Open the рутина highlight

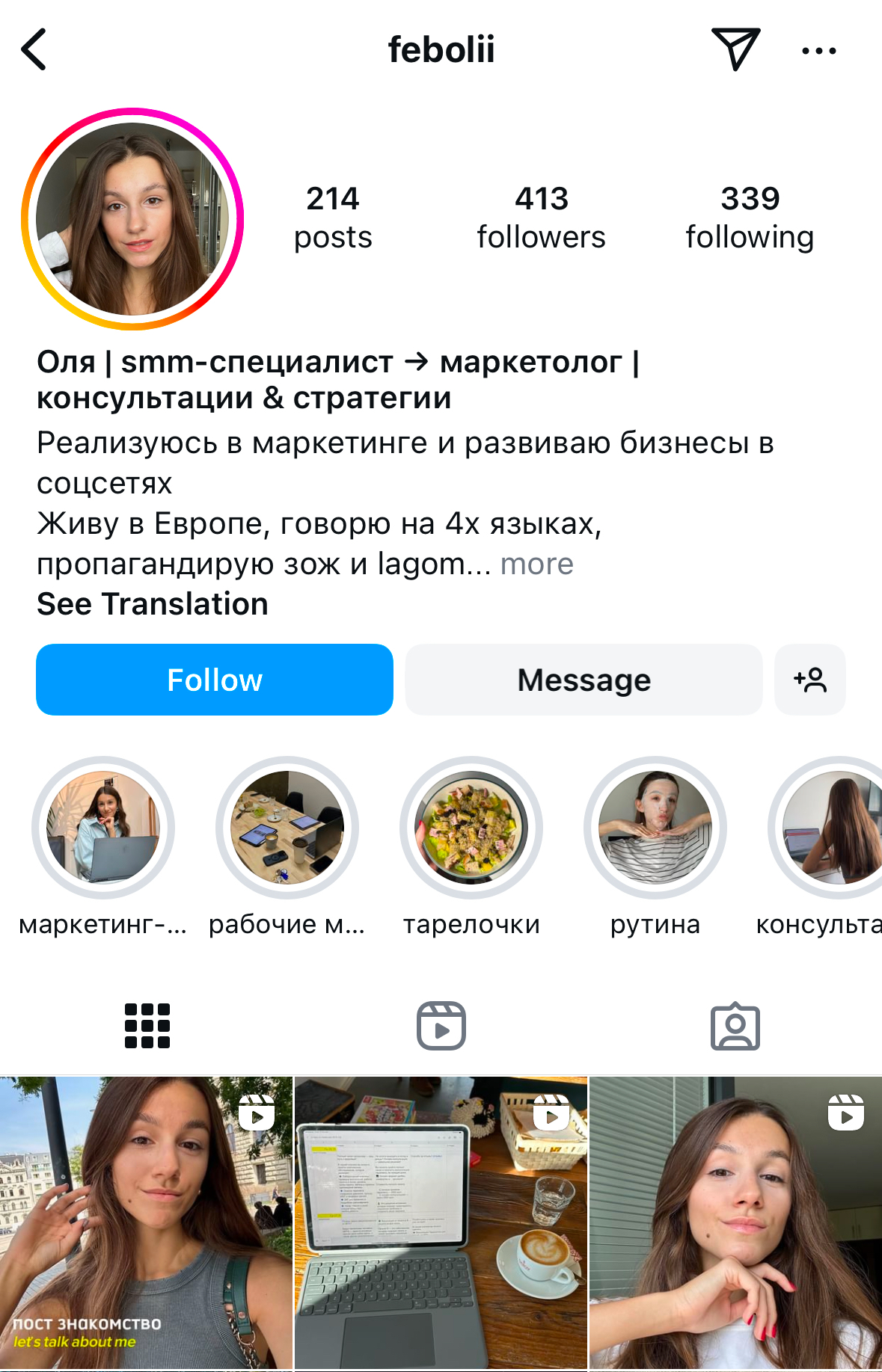pos(655,828)
